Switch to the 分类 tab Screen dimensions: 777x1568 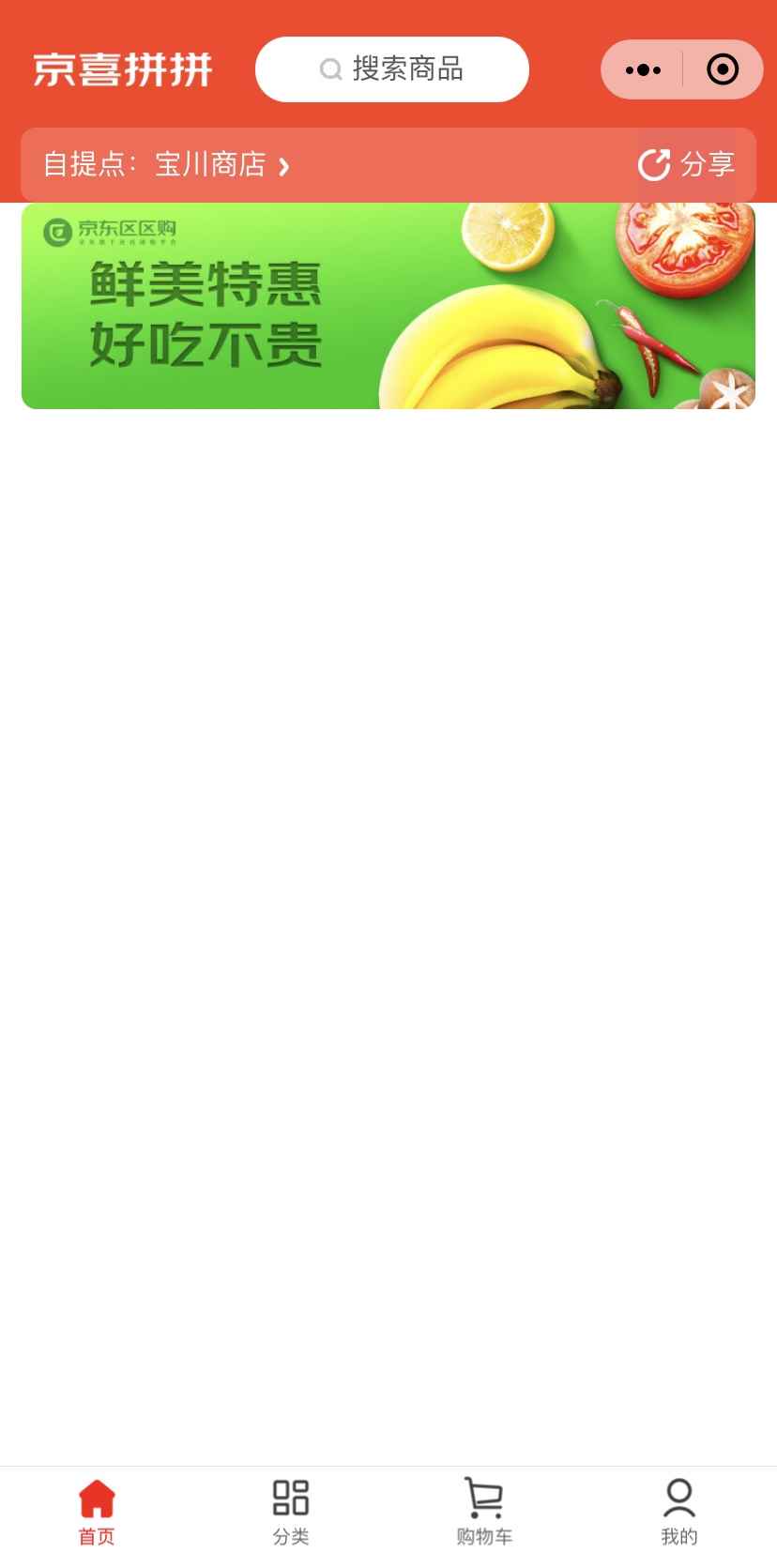point(291,1513)
